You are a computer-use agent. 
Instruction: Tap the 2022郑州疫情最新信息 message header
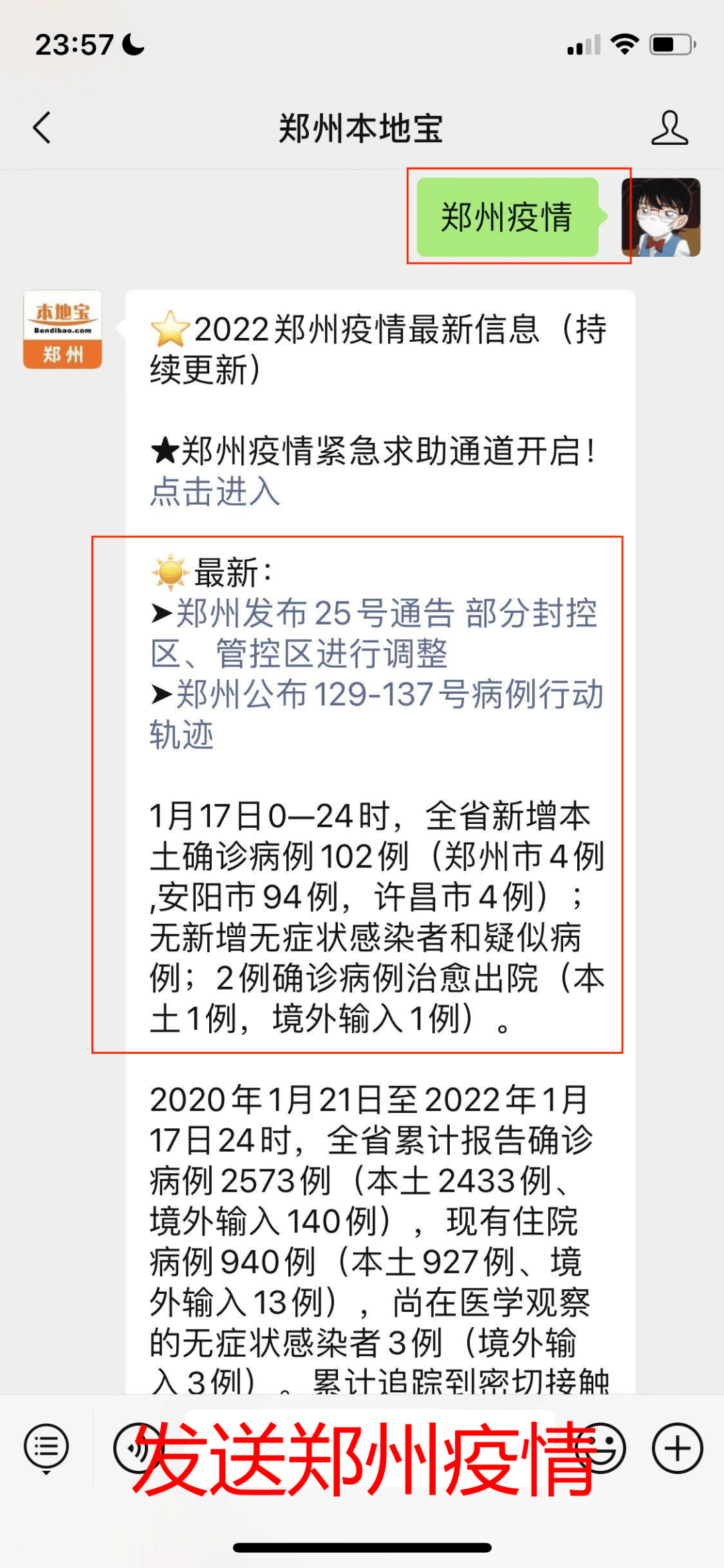(375, 349)
